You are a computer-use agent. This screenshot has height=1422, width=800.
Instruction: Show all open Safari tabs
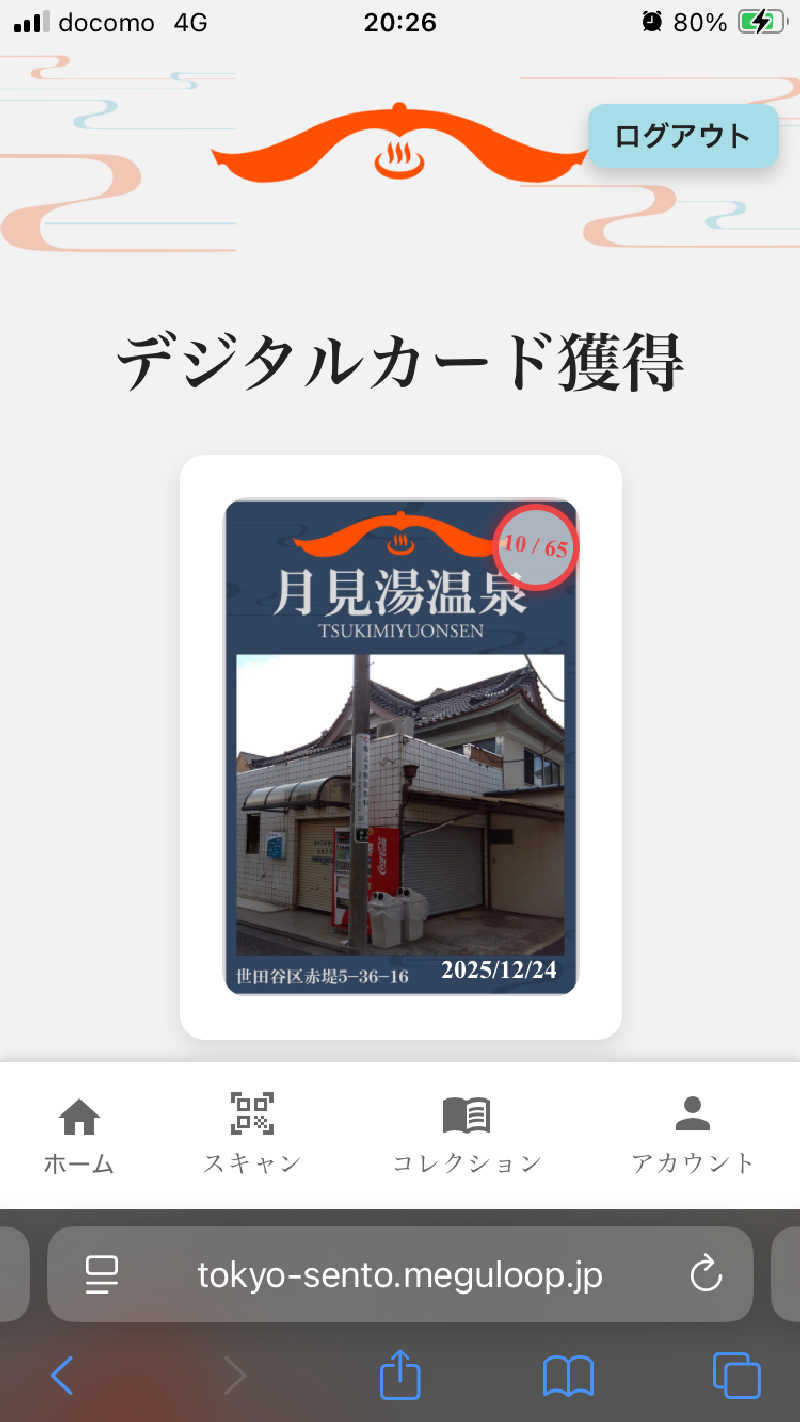click(x=736, y=1376)
